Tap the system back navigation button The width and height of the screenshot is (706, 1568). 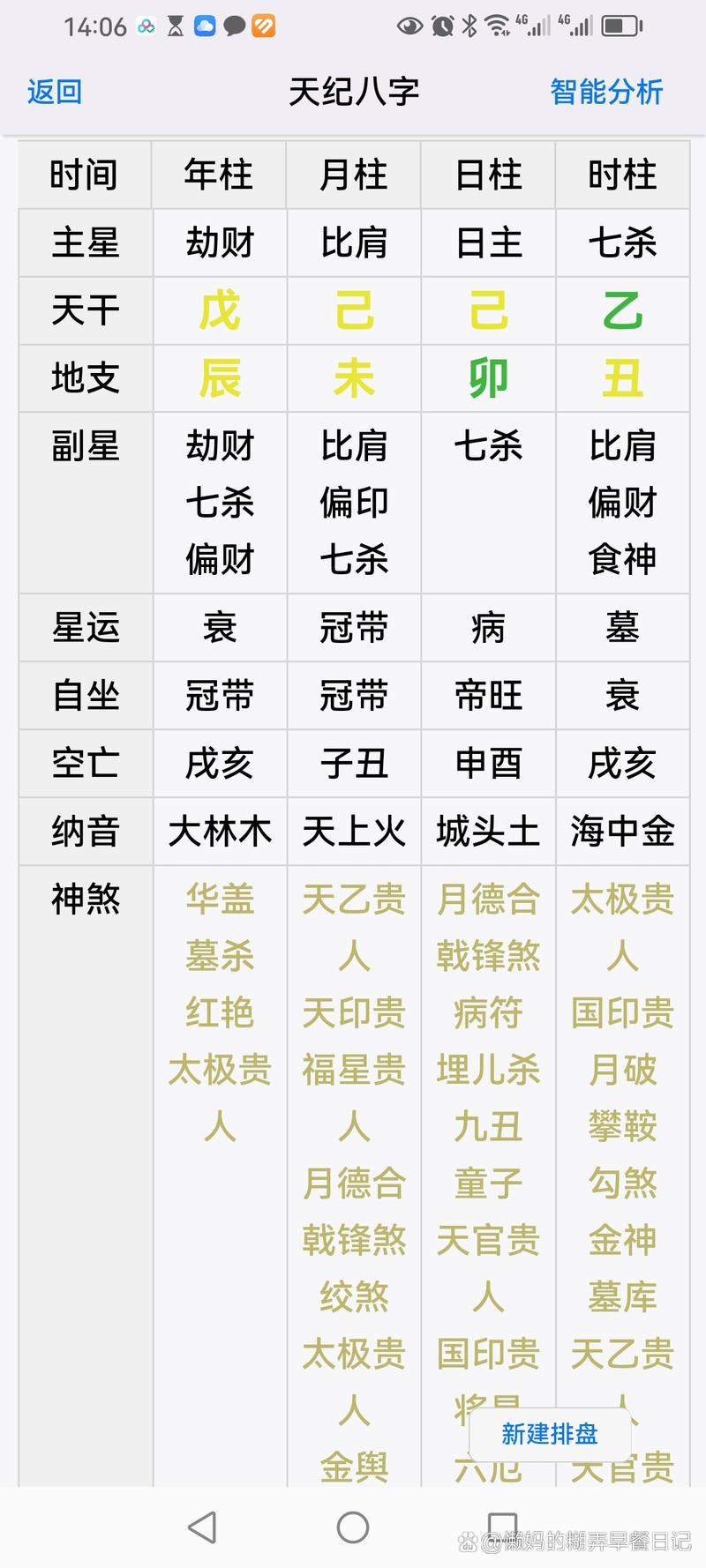pyautogui.click(x=202, y=1527)
